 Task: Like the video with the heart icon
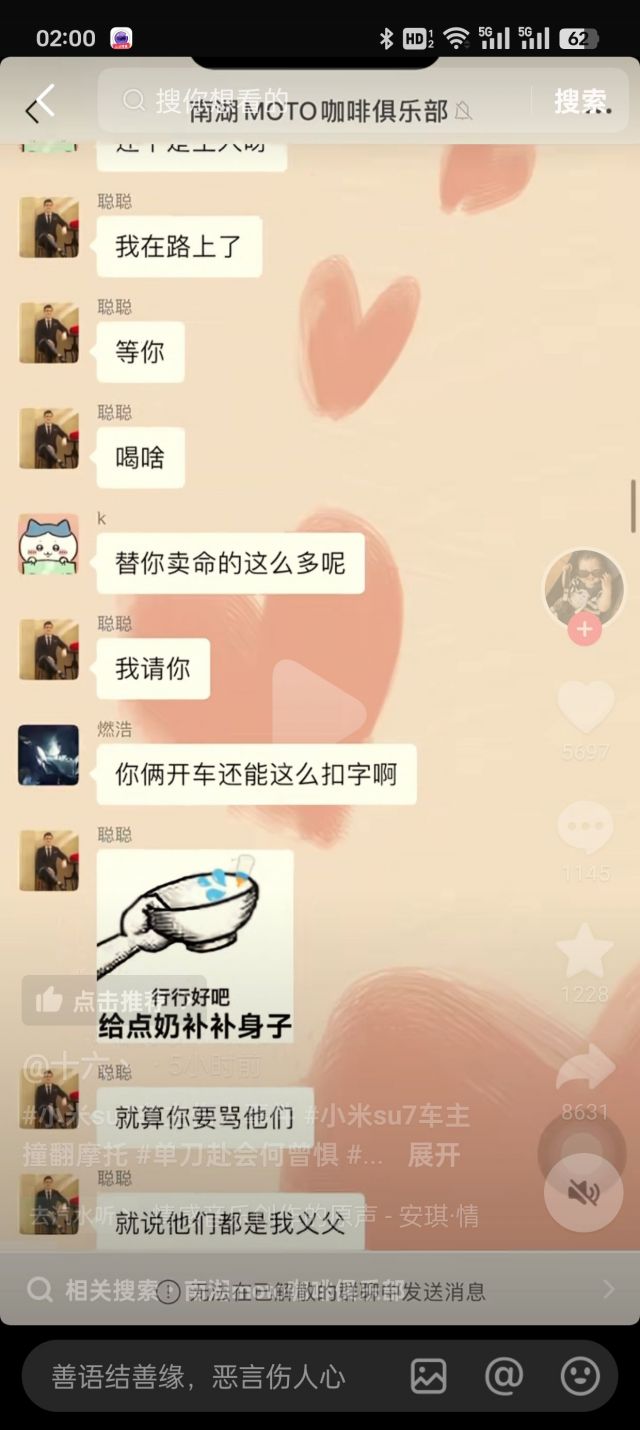pos(585,707)
